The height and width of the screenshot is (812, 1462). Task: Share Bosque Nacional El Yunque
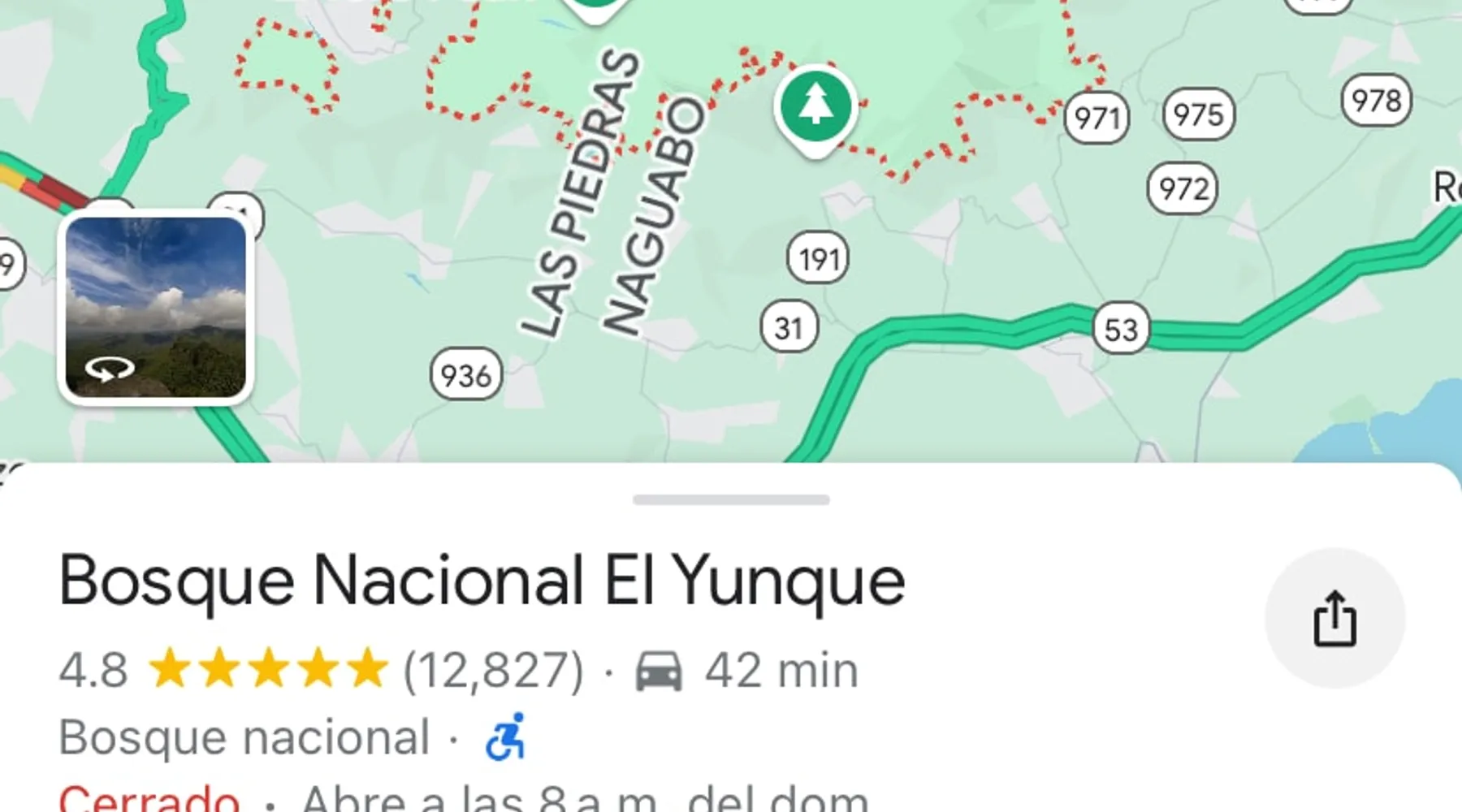coord(1334,619)
